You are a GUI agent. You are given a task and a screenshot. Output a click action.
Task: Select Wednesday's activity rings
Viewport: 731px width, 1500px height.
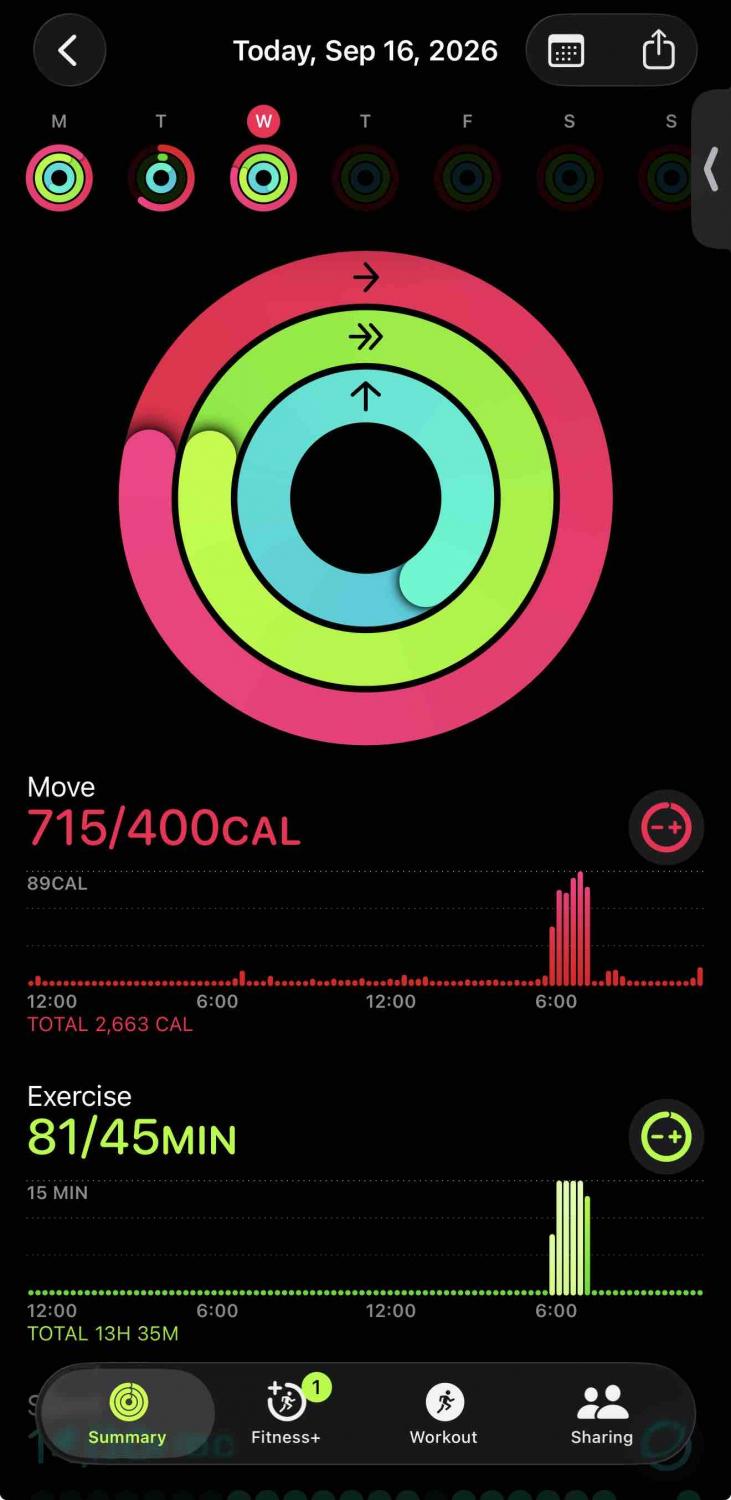click(x=263, y=178)
